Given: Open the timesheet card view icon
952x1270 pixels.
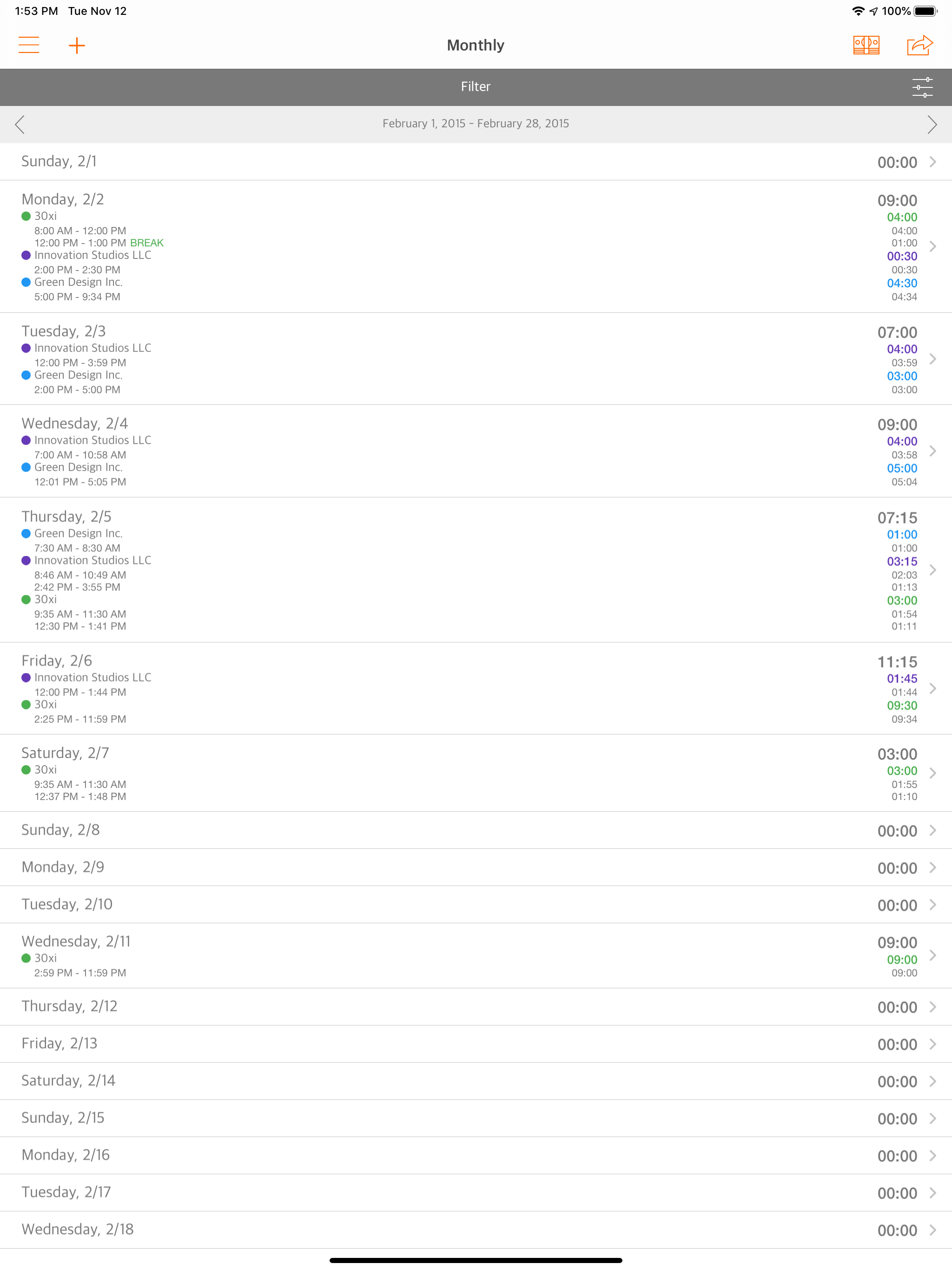Looking at the screenshot, I should click(866, 45).
